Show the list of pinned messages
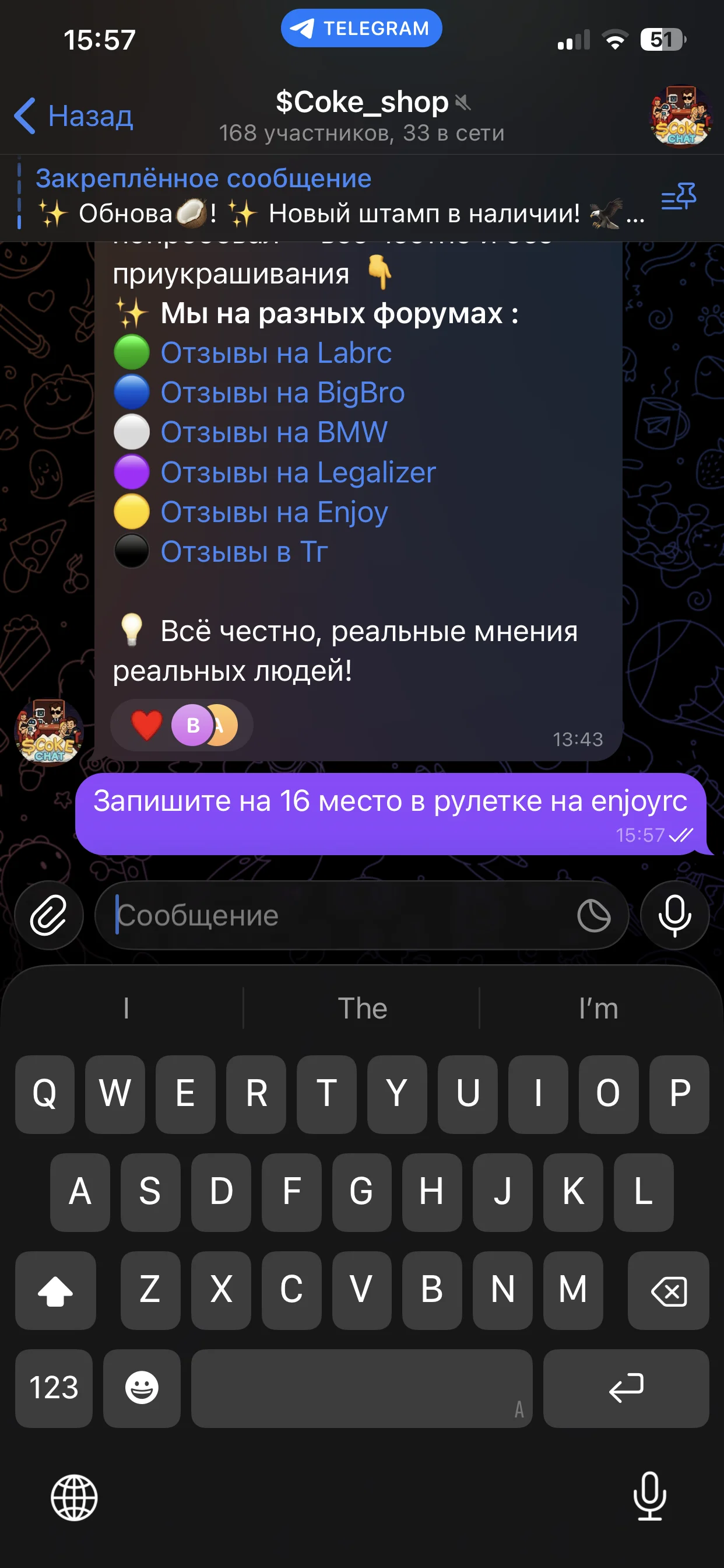The width and height of the screenshot is (724, 1568). click(679, 197)
